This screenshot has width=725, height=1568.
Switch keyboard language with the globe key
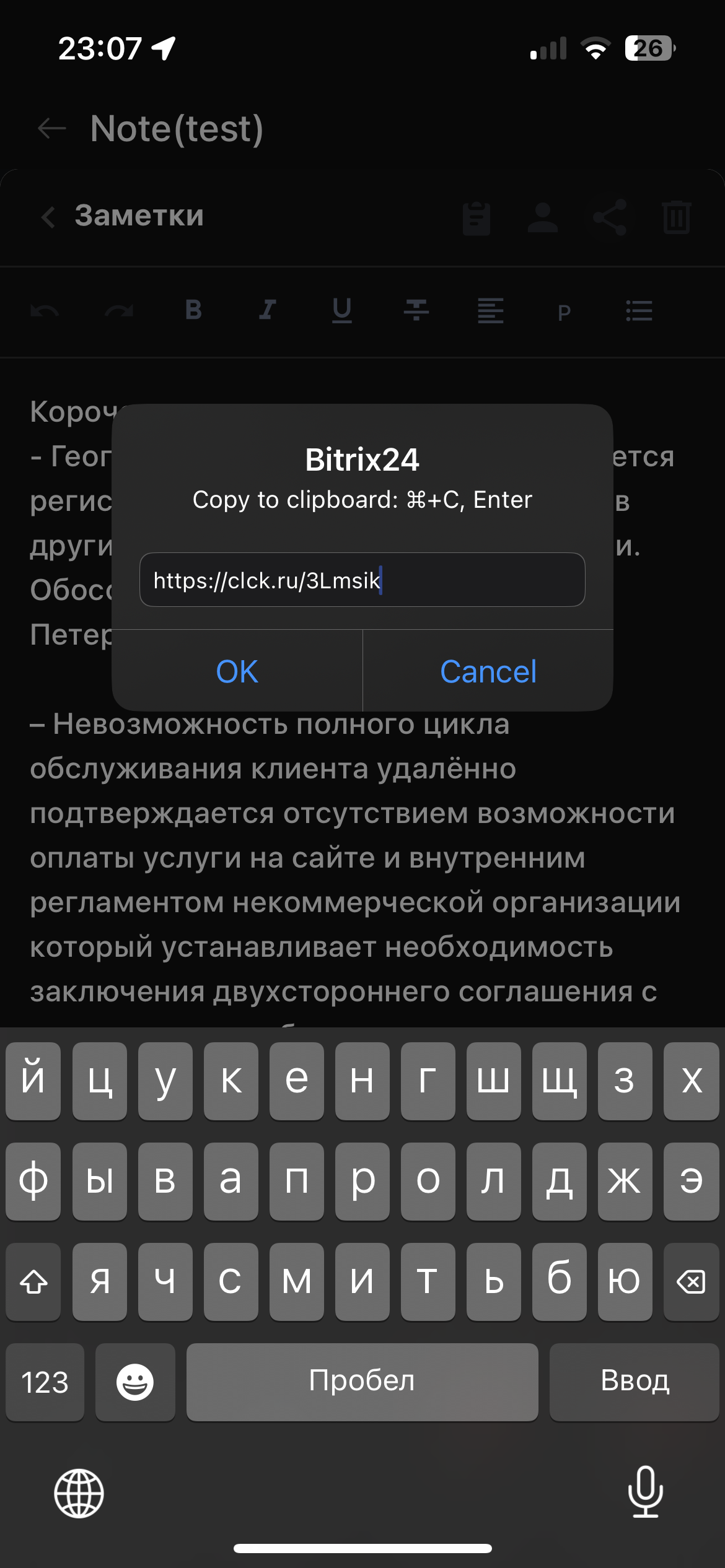(79, 1493)
